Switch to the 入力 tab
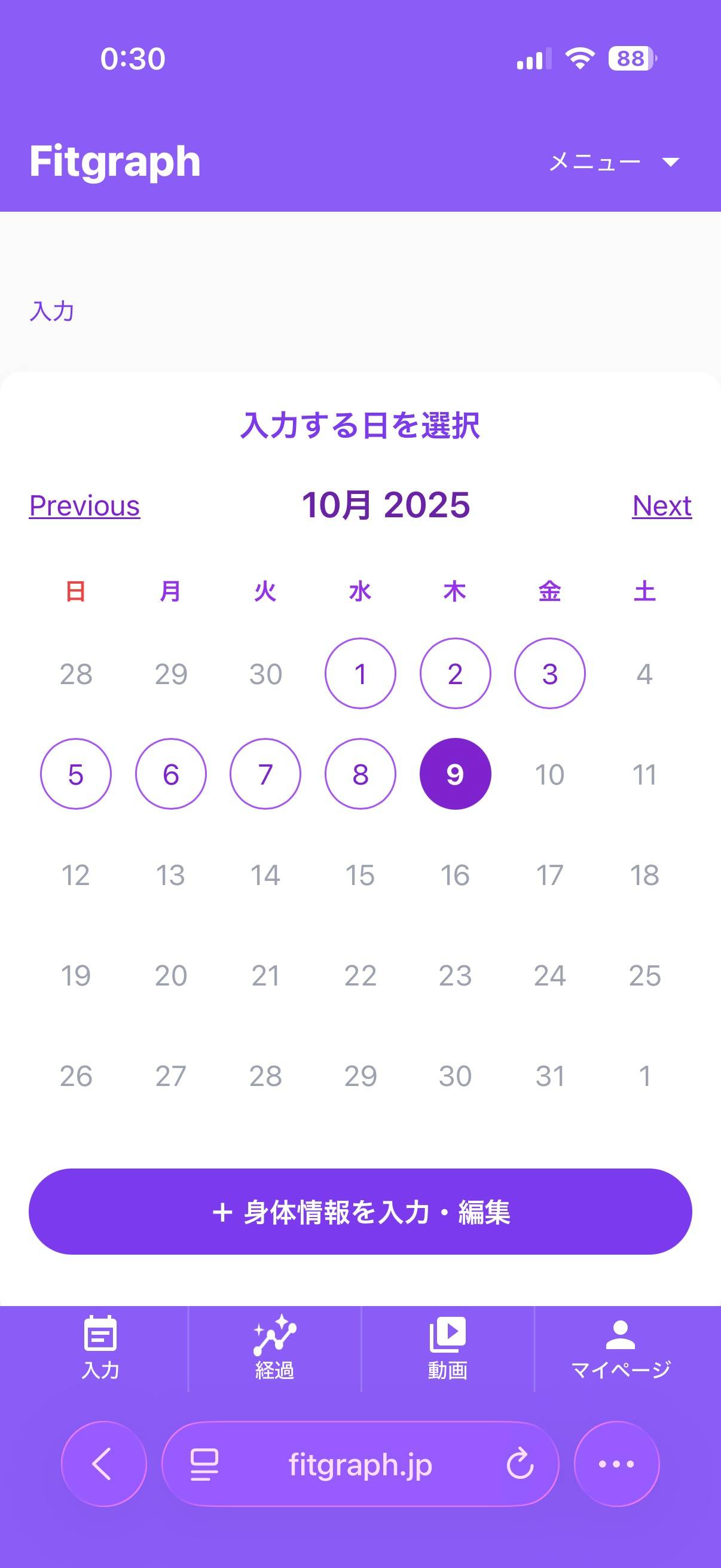Screen dimensions: 721x1568 click(x=100, y=1348)
